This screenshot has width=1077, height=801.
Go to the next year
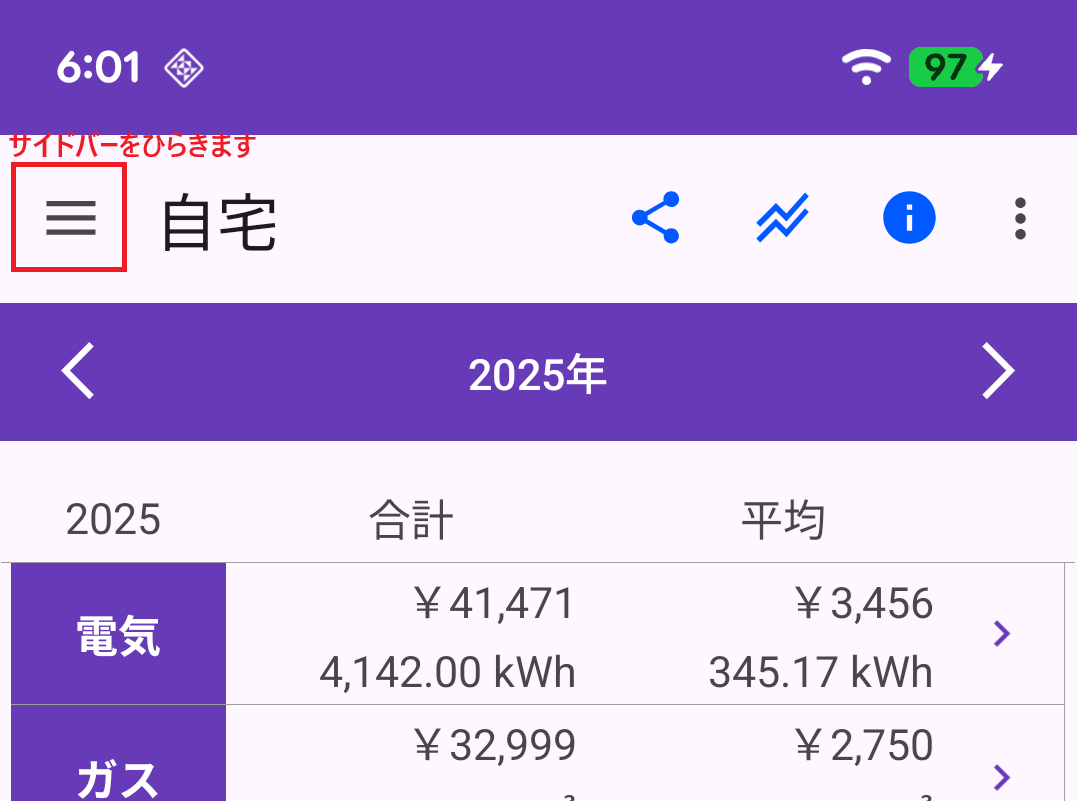tap(997, 372)
